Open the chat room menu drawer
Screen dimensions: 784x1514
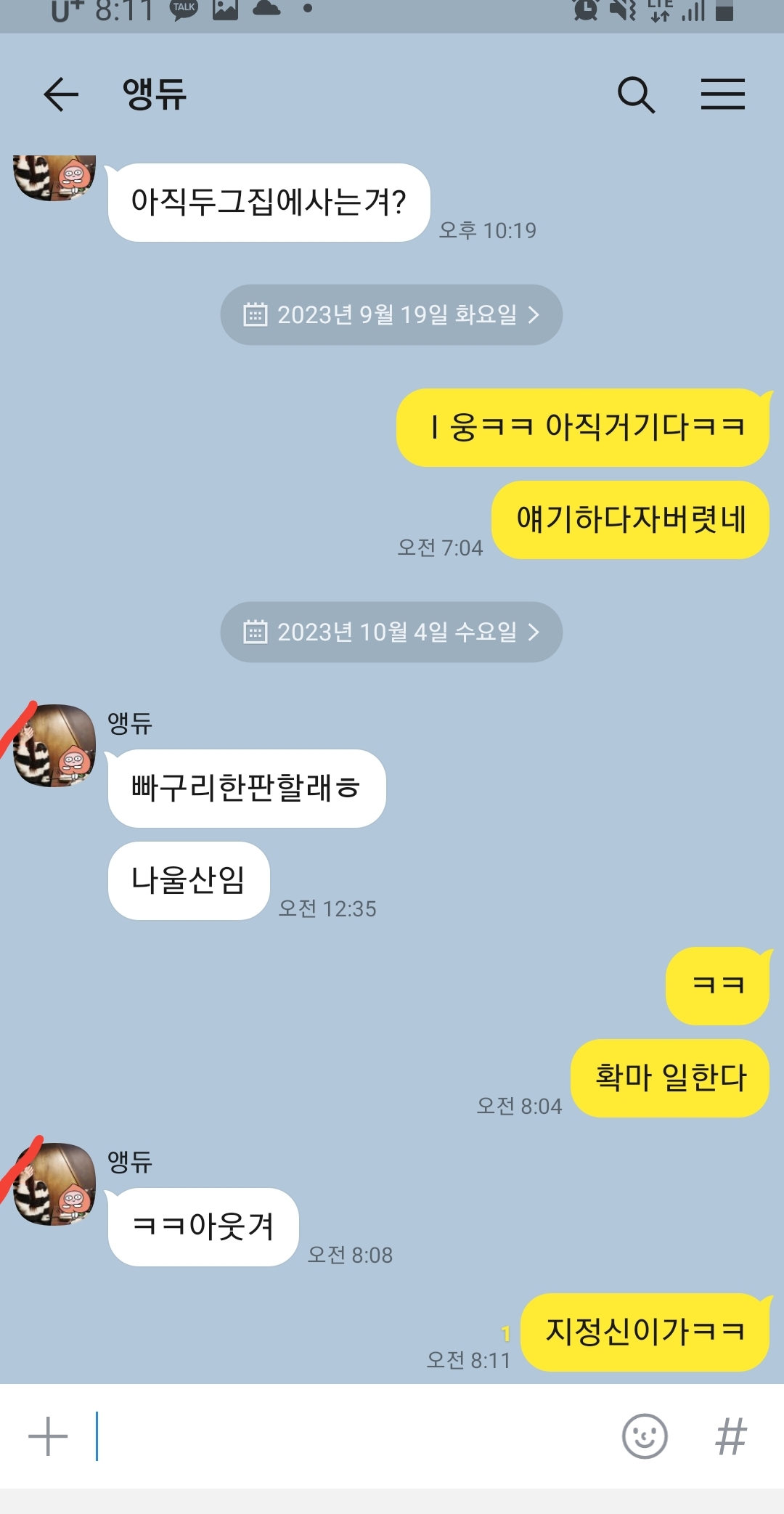click(x=723, y=95)
